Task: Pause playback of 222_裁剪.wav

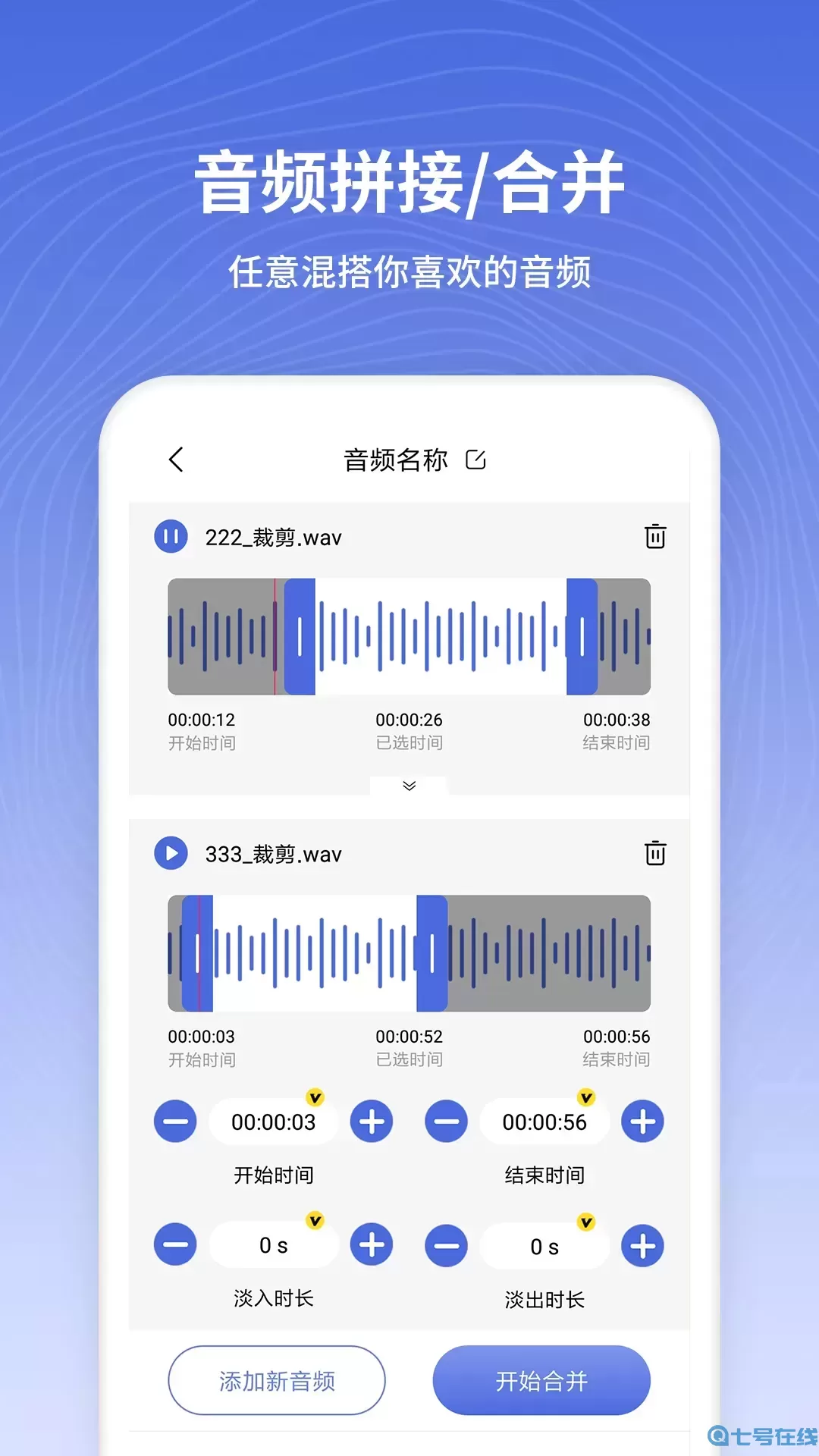Action: [x=171, y=537]
